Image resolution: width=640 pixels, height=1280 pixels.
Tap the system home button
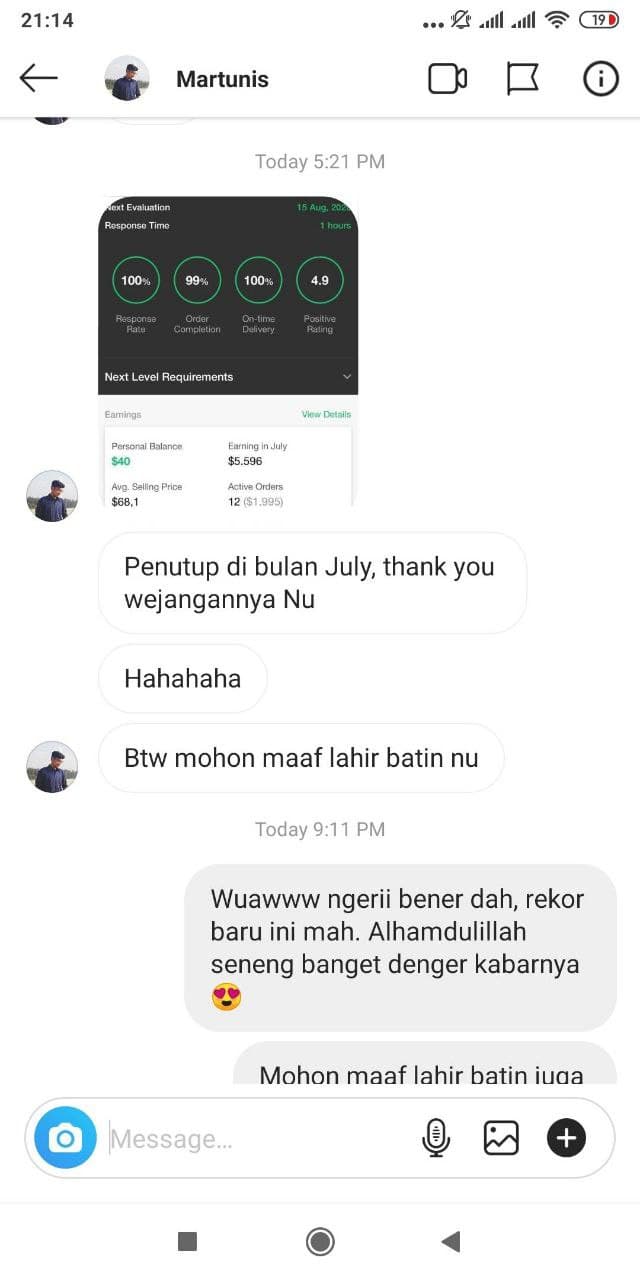click(320, 1241)
